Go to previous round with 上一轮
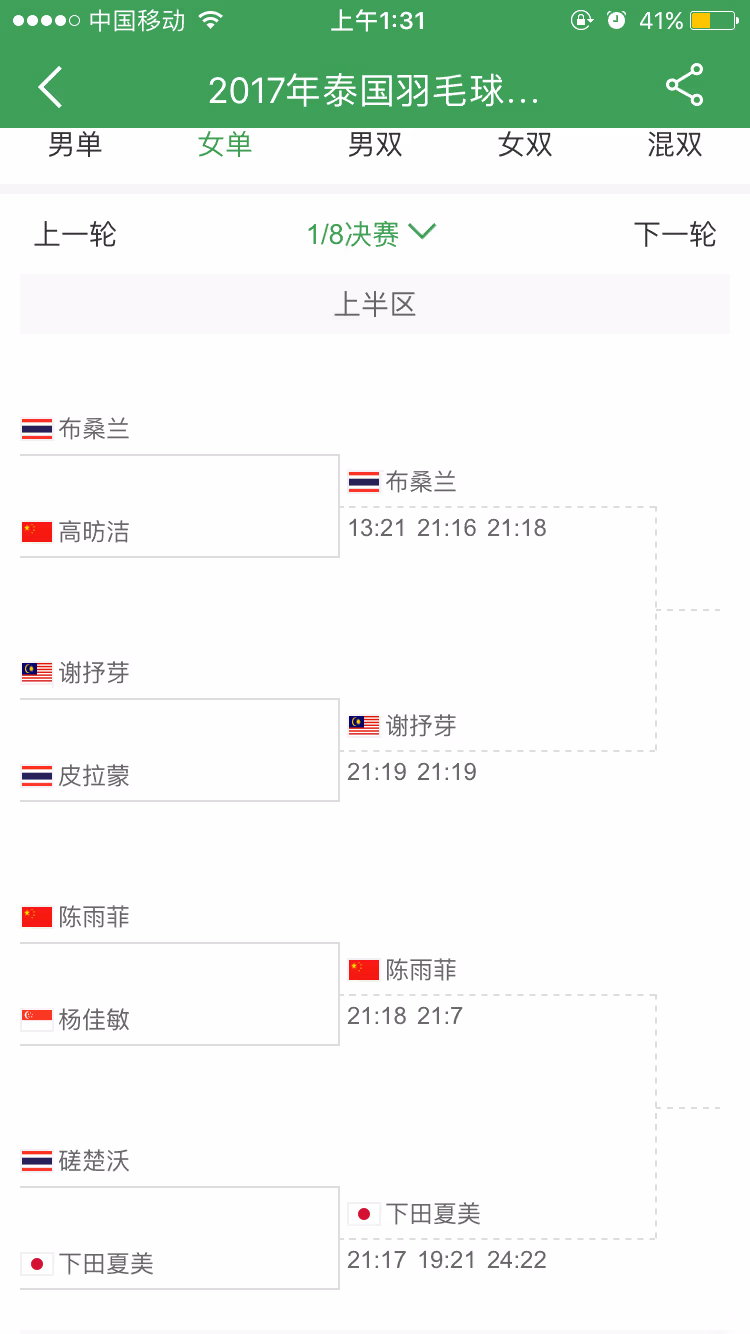This screenshot has height=1334, width=750. (75, 235)
